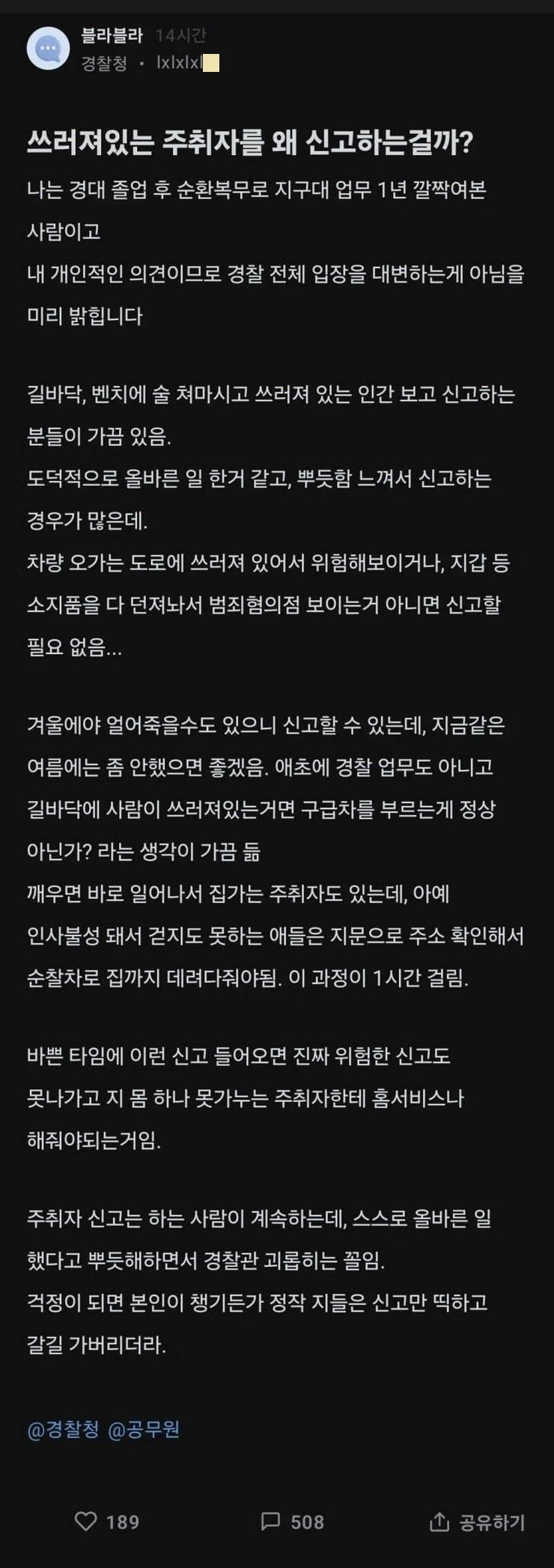This screenshot has width=554, height=1568.
Task: Open the @경찰청 tag
Action: point(63,1429)
